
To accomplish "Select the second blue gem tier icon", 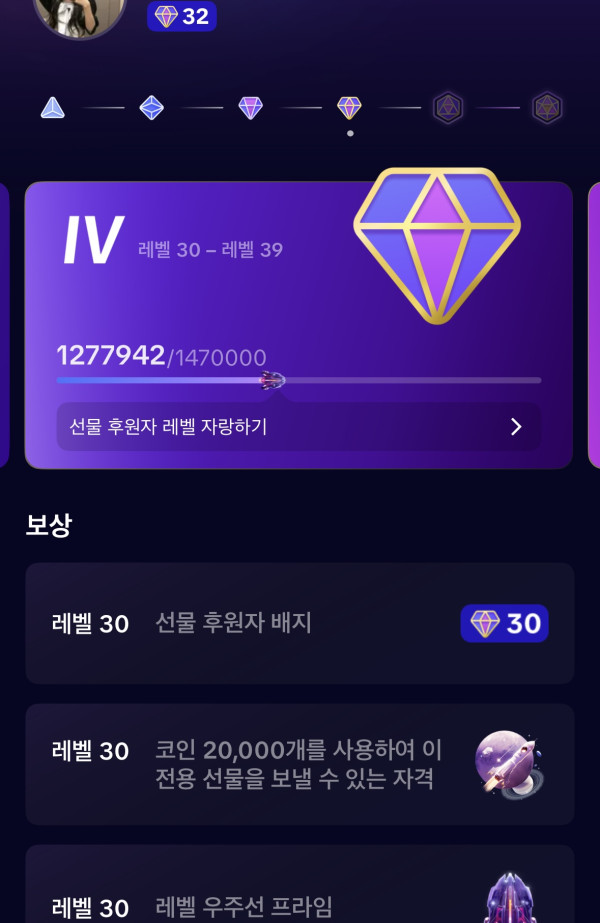I will [x=151, y=107].
